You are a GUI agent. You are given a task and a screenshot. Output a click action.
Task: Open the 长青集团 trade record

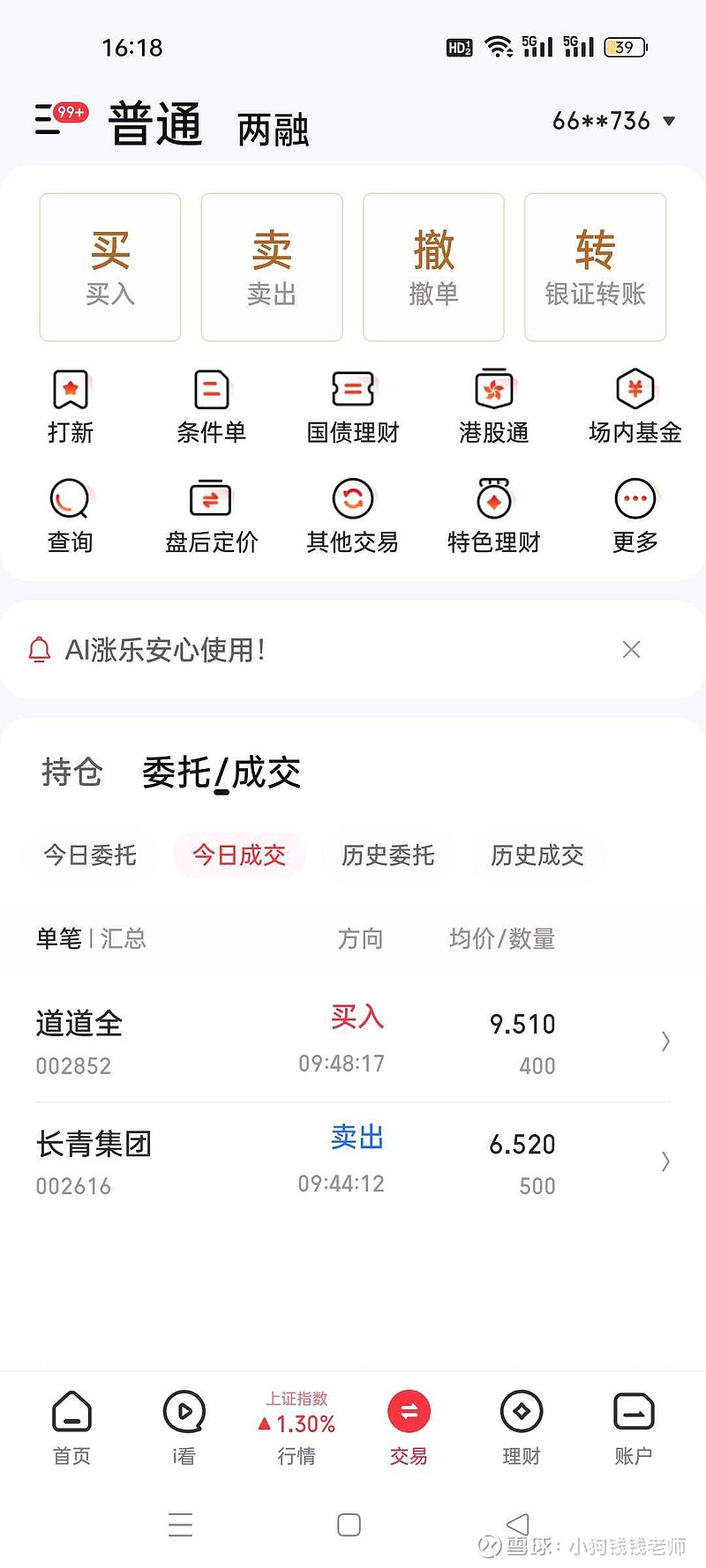tap(353, 1161)
